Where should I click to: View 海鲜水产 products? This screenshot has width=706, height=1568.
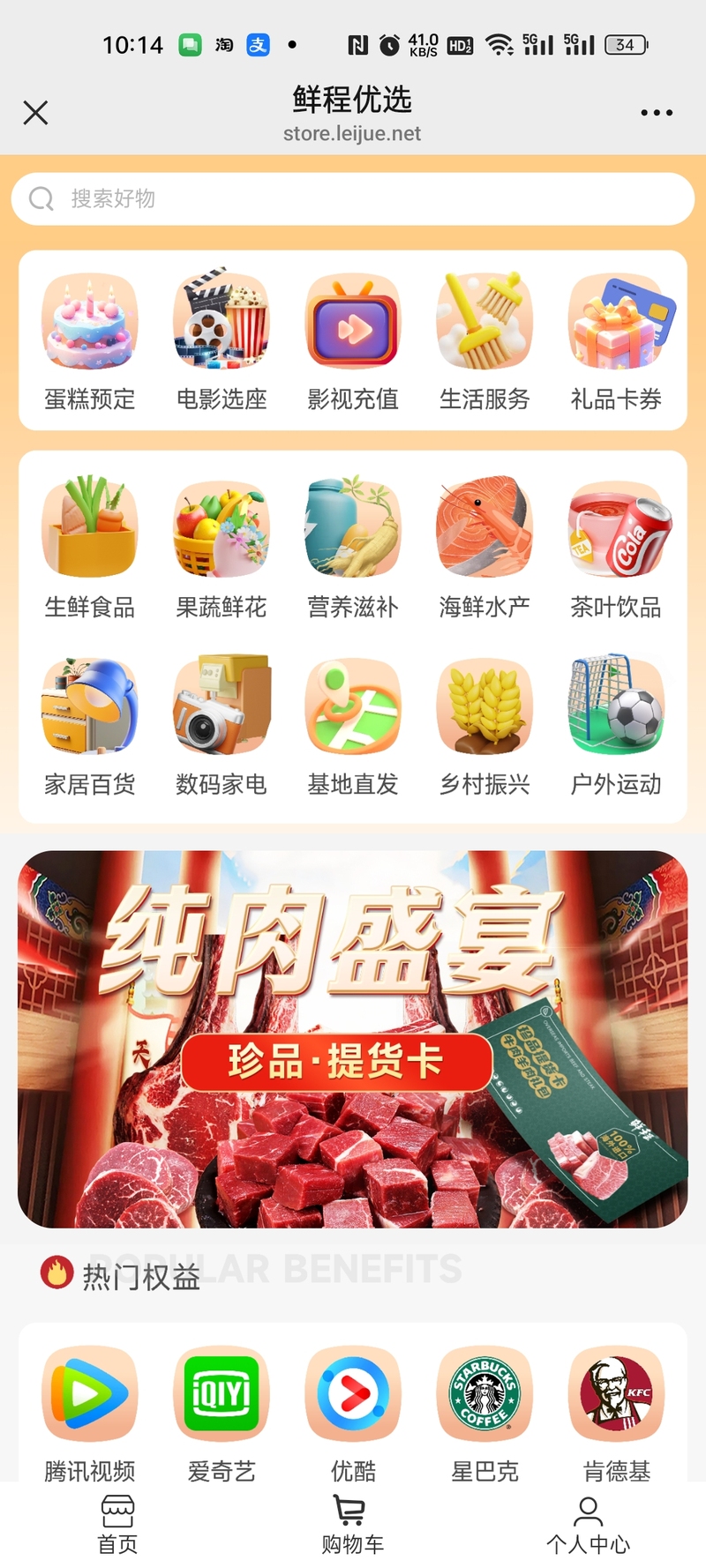(x=484, y=547)
